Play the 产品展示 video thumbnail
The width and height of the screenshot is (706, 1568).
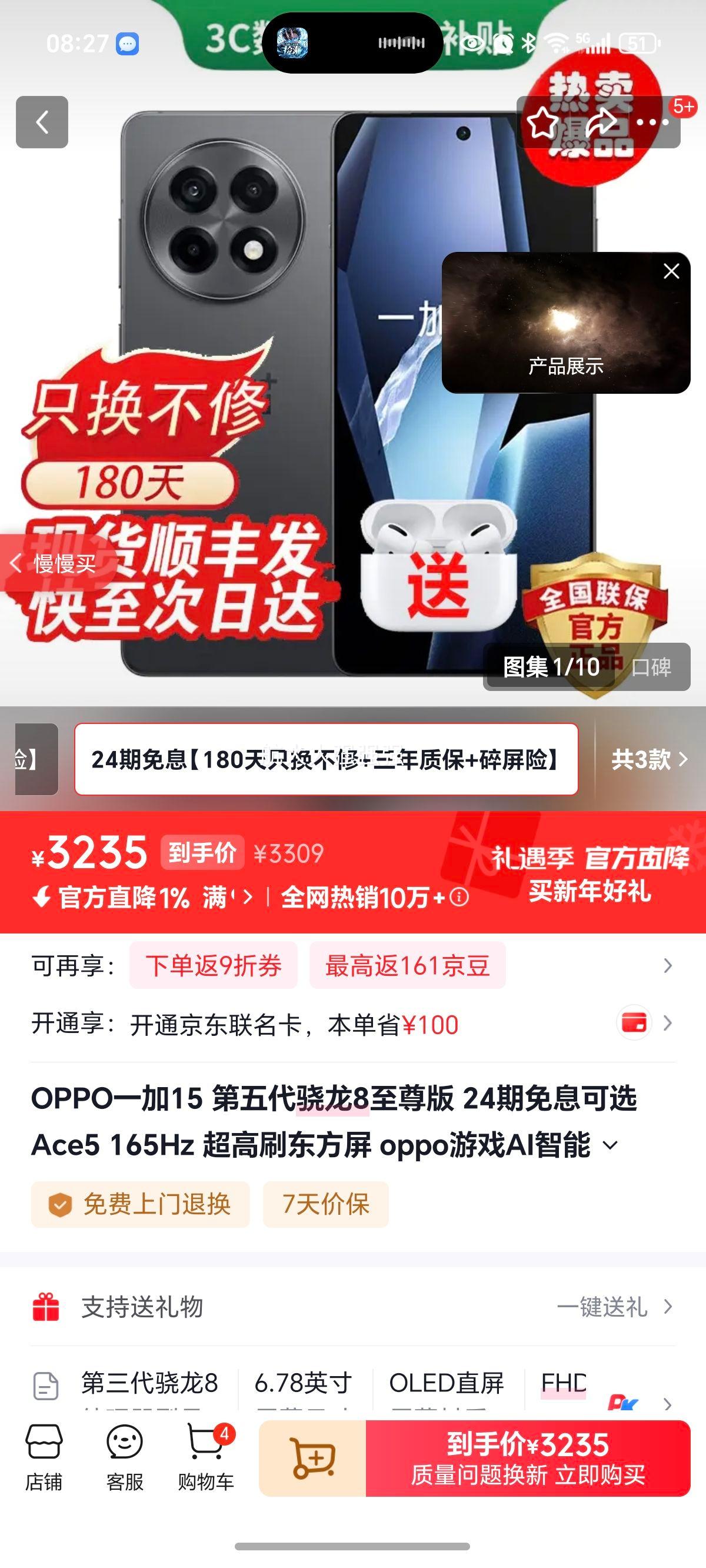(x=565, y=324)
